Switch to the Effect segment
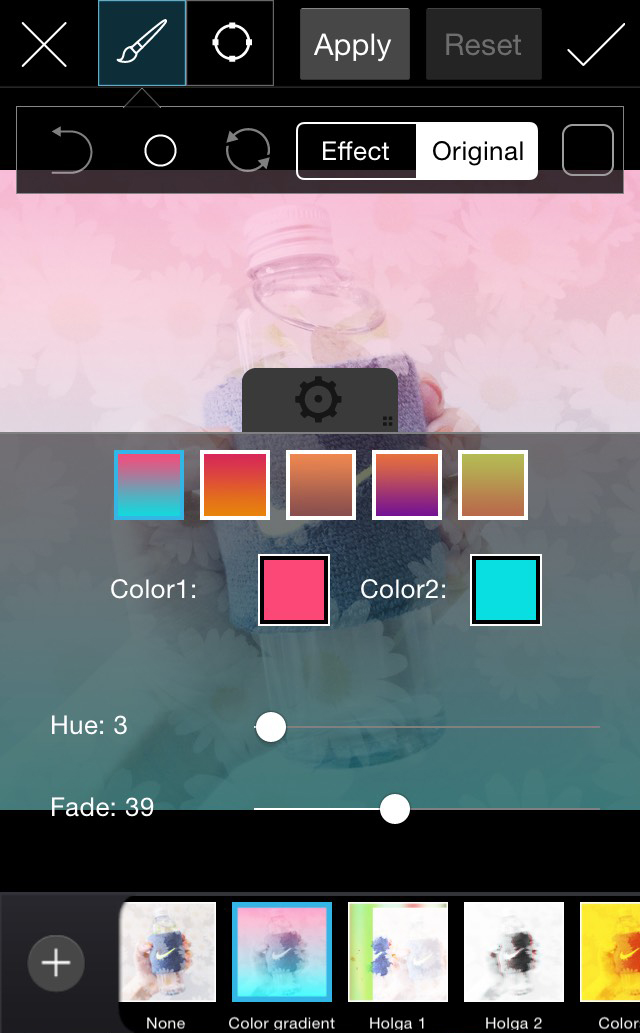Viewport: 640px width, 1033px height. (356, 151)
